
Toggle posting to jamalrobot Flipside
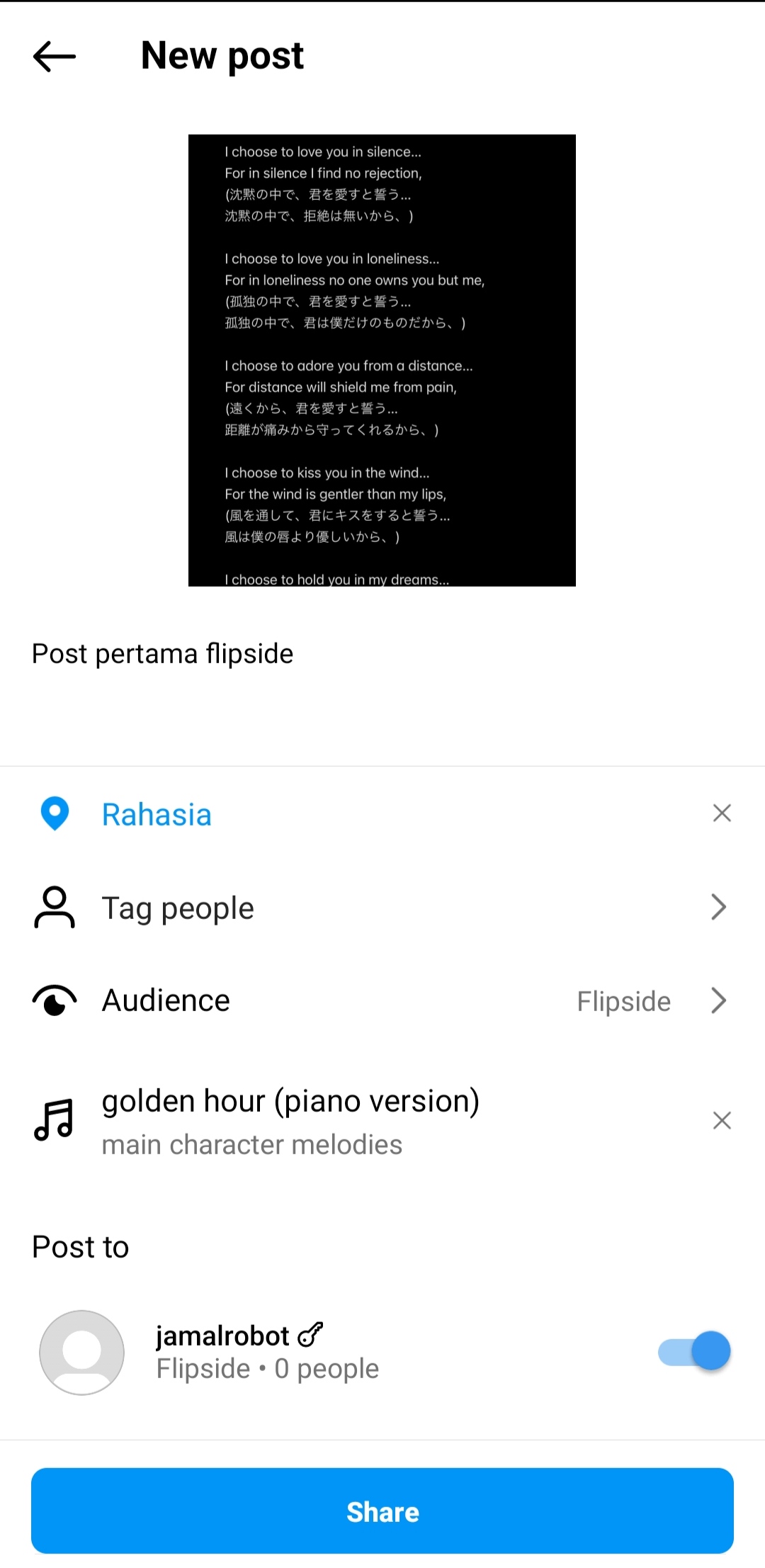tap(694, 1351)
